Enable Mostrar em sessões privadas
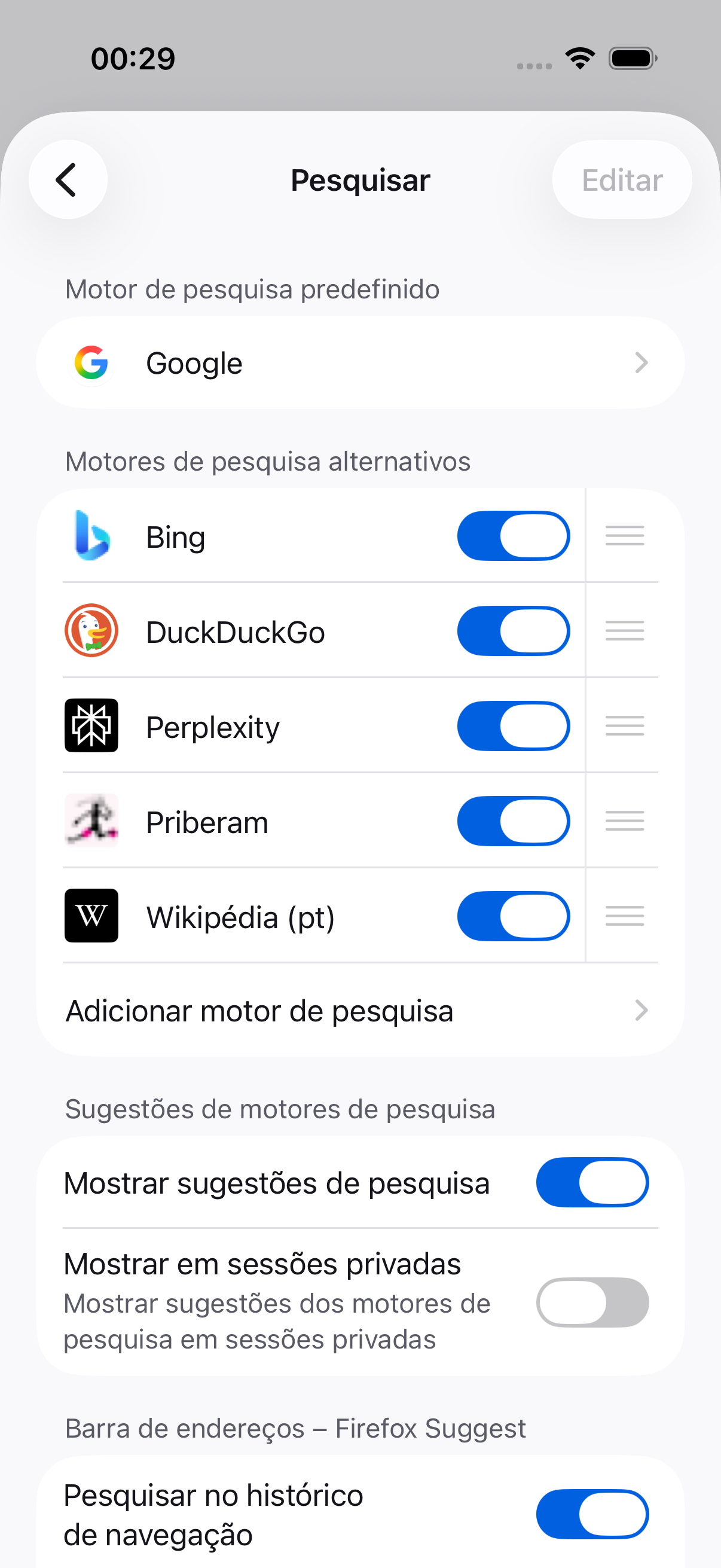The width and height of the screenshot is (721, 1568). coord(591,1302)
